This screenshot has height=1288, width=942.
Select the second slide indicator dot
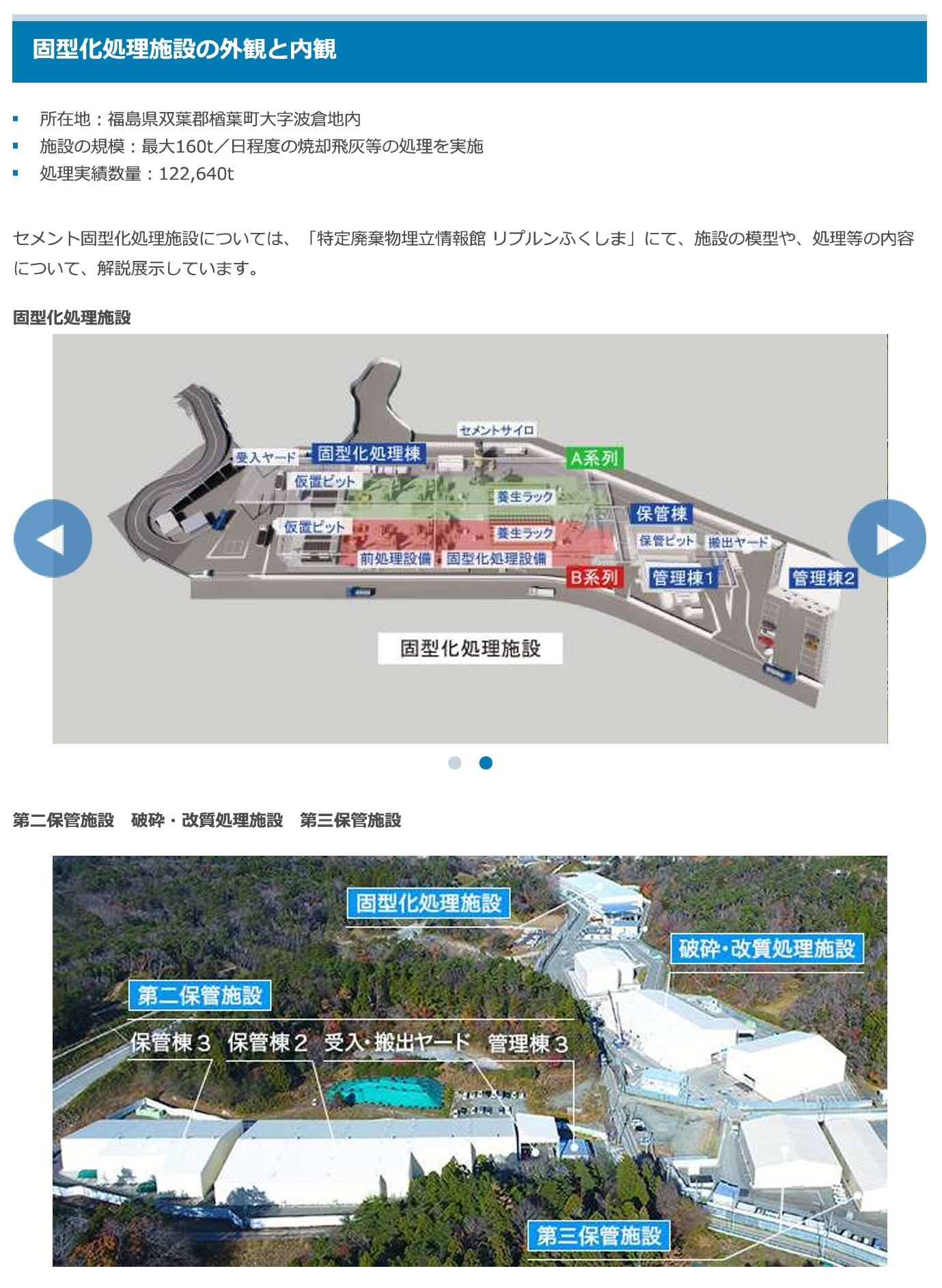pyautogui.click(x=486, y=763)
